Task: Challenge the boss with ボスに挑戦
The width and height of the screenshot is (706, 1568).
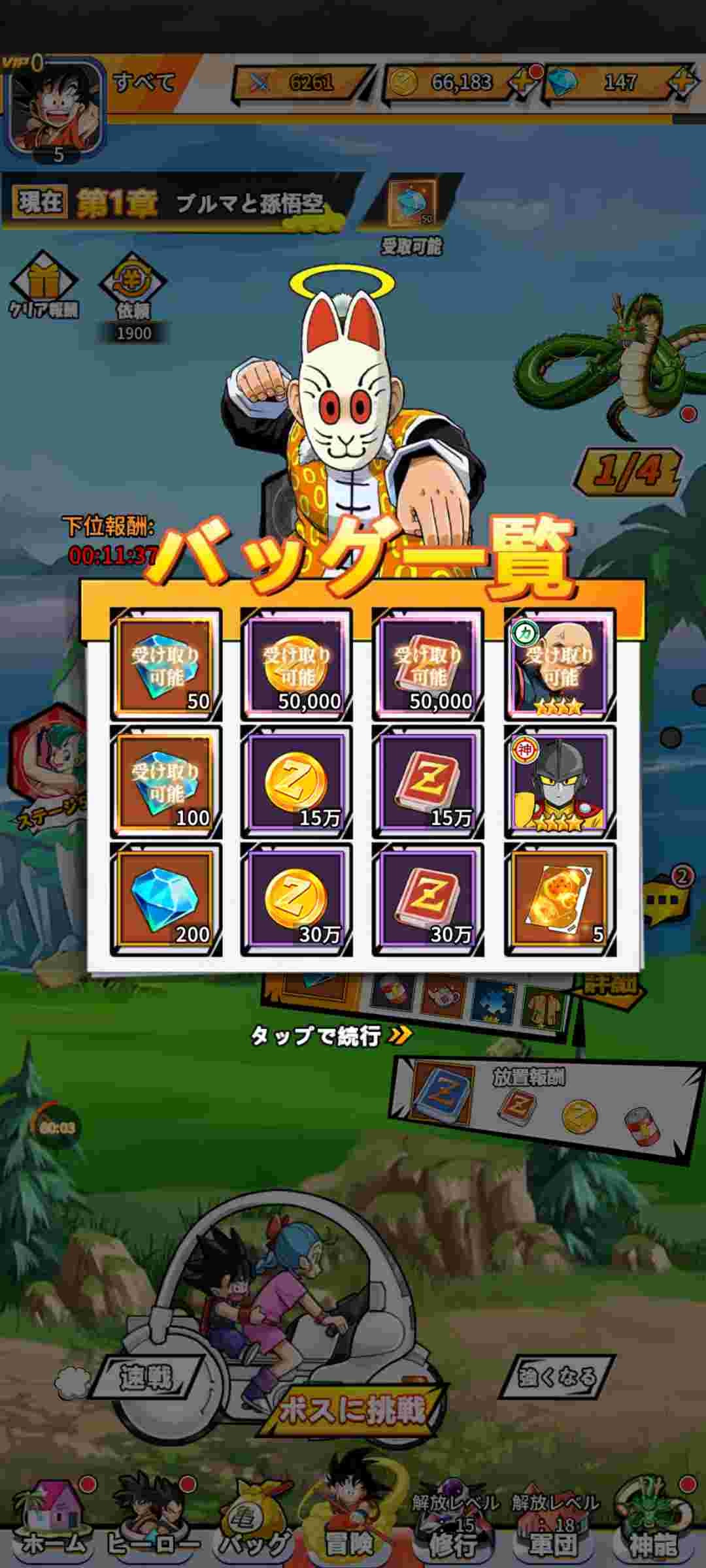Action: (353, 1410)
